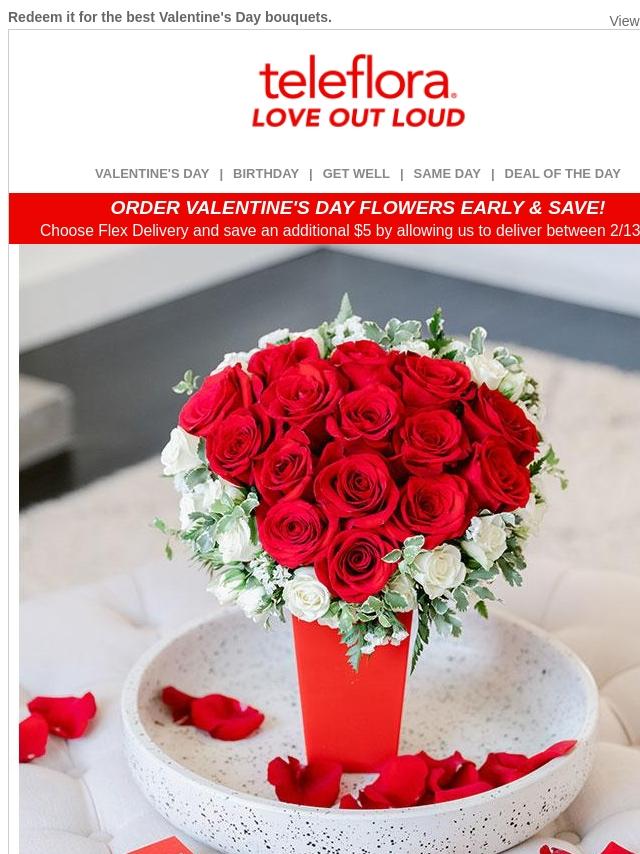Open the red rose bouquet image
Screen dimensions: 640x854
[x=330, y=549]
